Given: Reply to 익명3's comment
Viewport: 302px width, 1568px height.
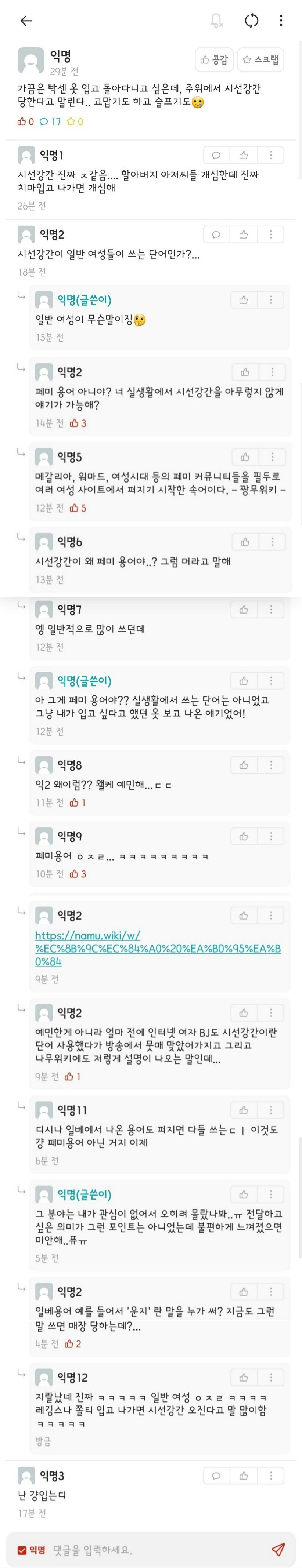Looking at the screenshot, I should (x=216, y=1476).
